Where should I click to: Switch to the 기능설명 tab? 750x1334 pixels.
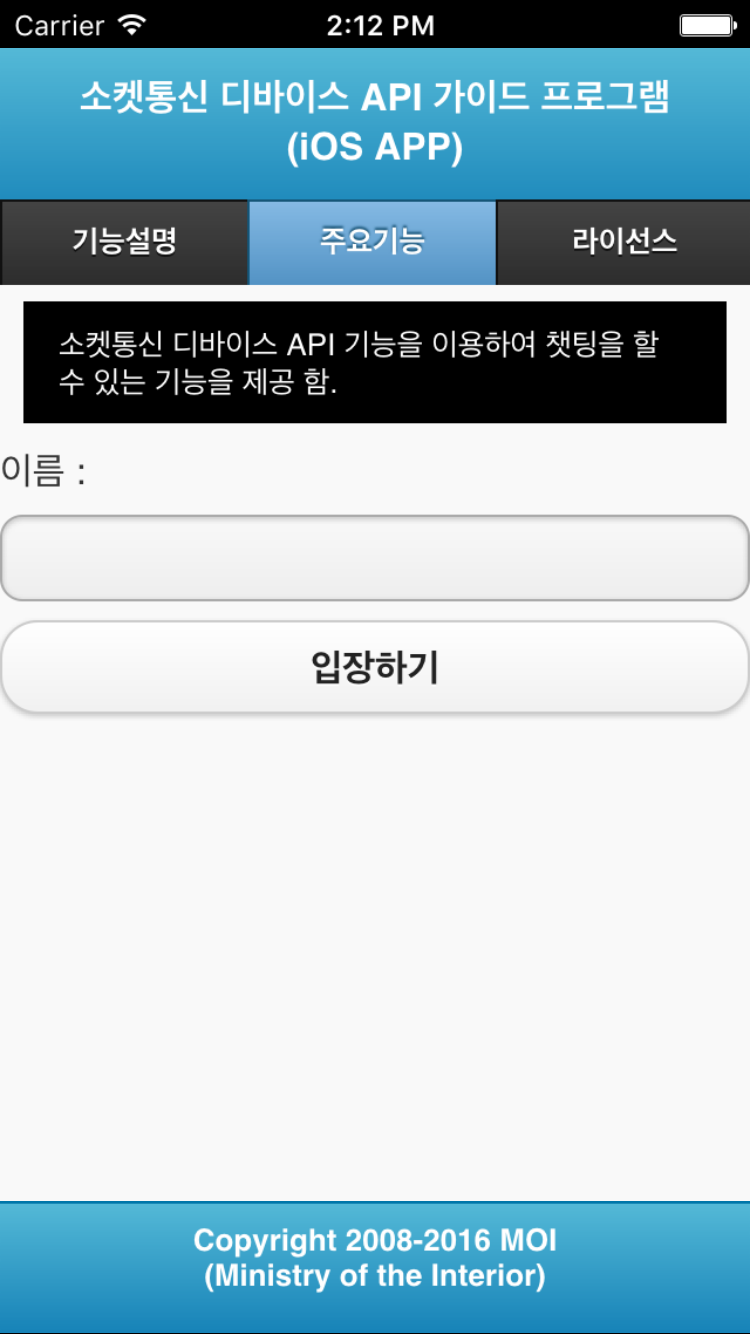tap(124, 242)
